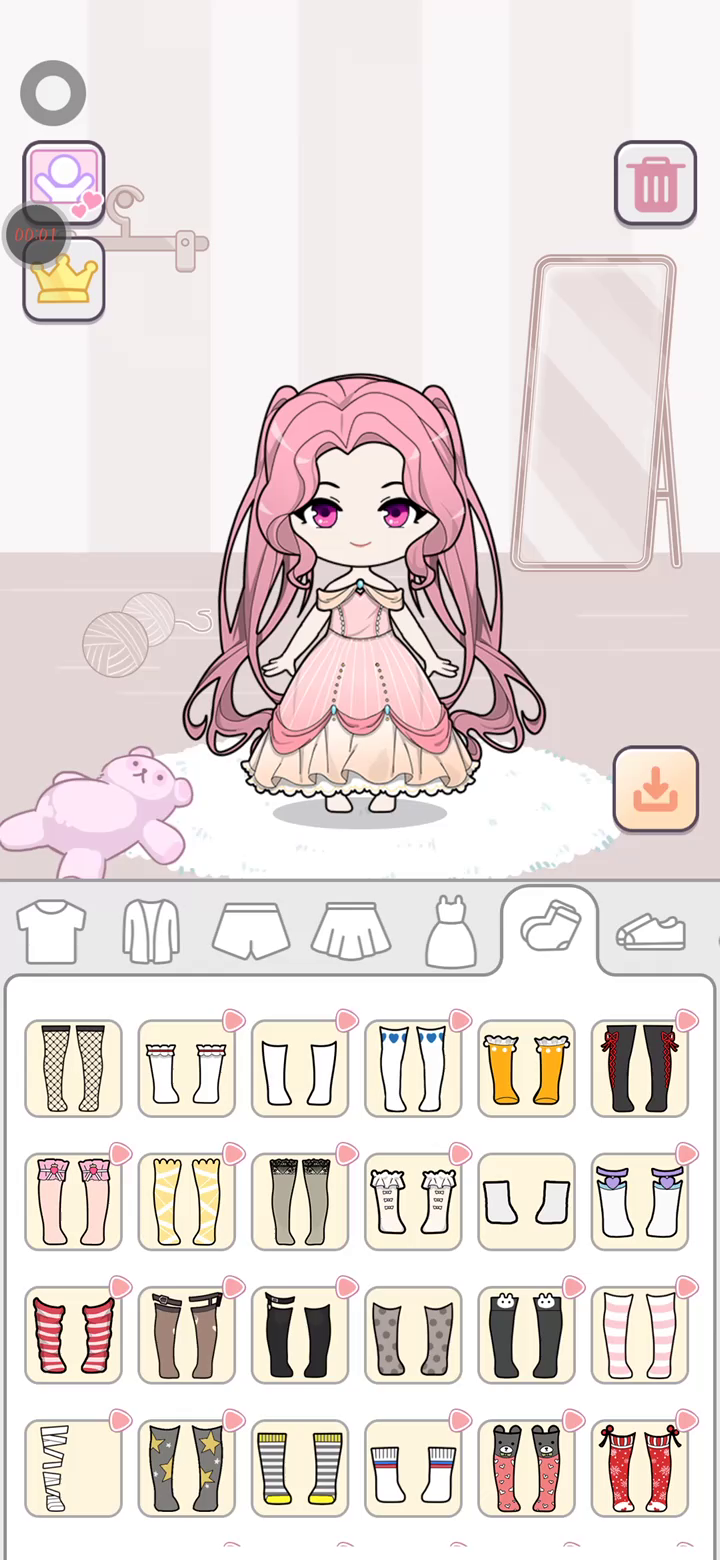Pick the orange socks with frilly tops
This screenshot has height=1560, width=720.
click(x=526, y=1068)
